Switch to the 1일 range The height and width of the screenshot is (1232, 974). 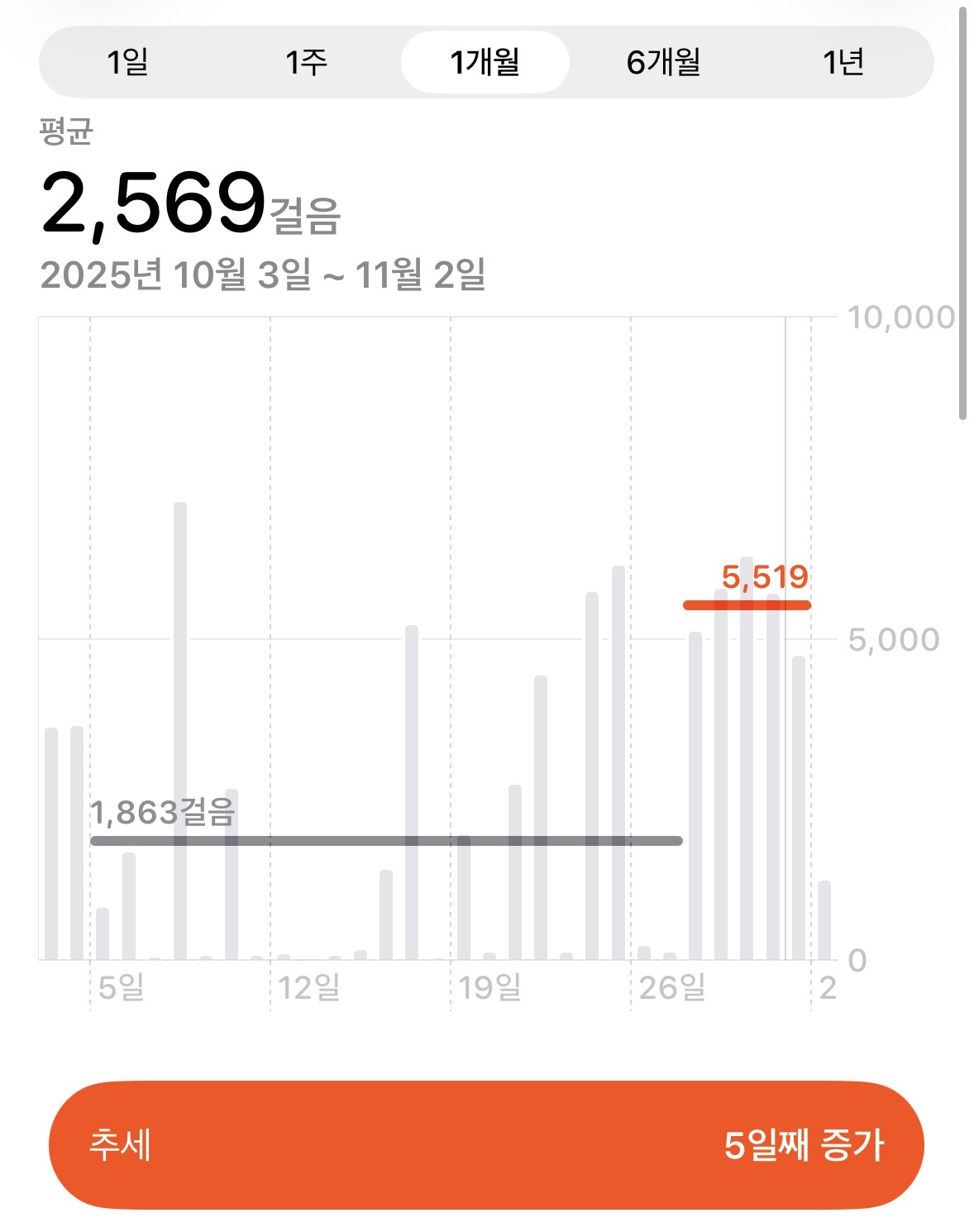(x=128, y=62)
